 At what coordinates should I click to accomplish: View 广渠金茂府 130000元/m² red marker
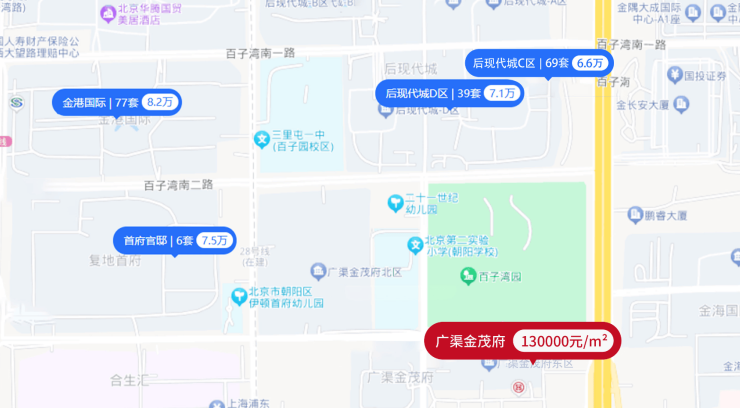point(523,341)
